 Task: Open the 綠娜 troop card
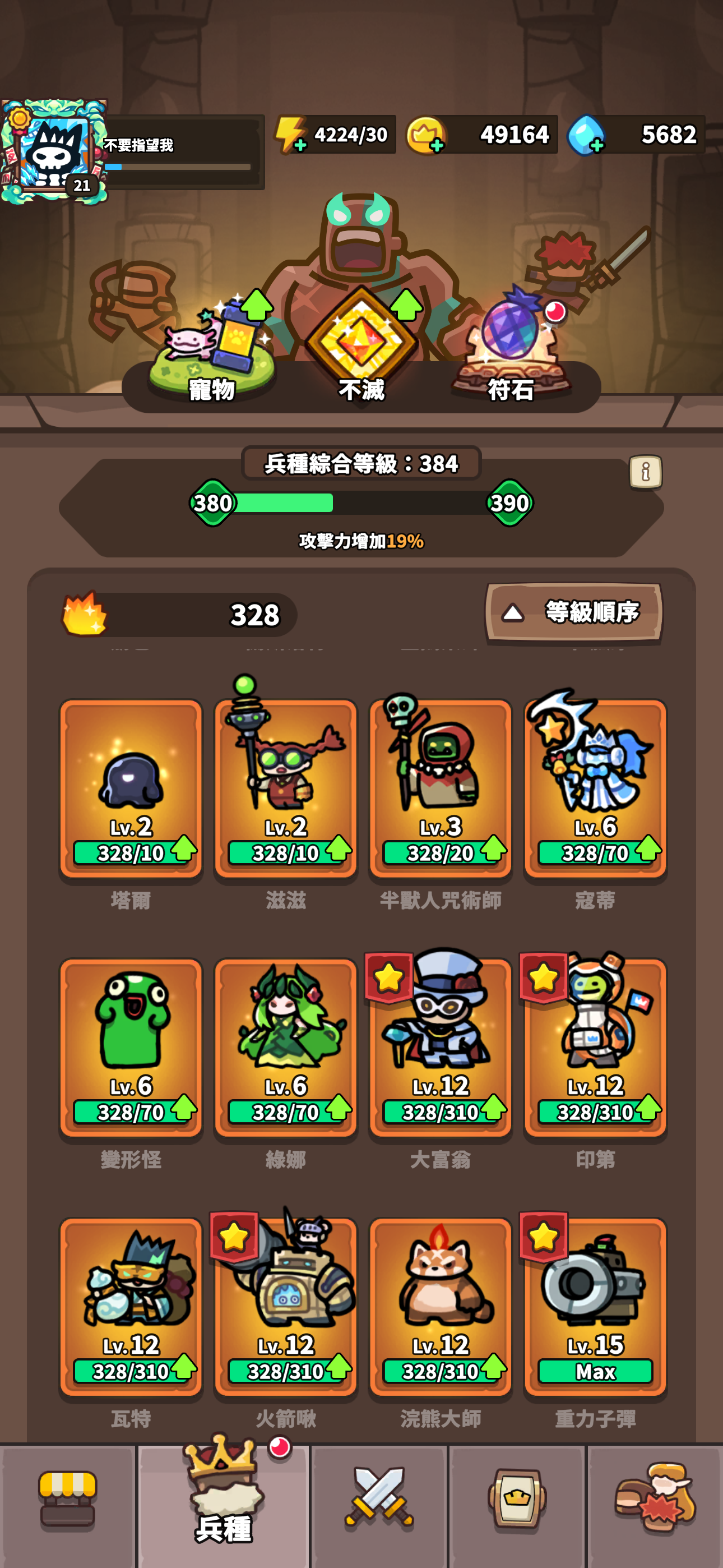tap(285, 1047)
